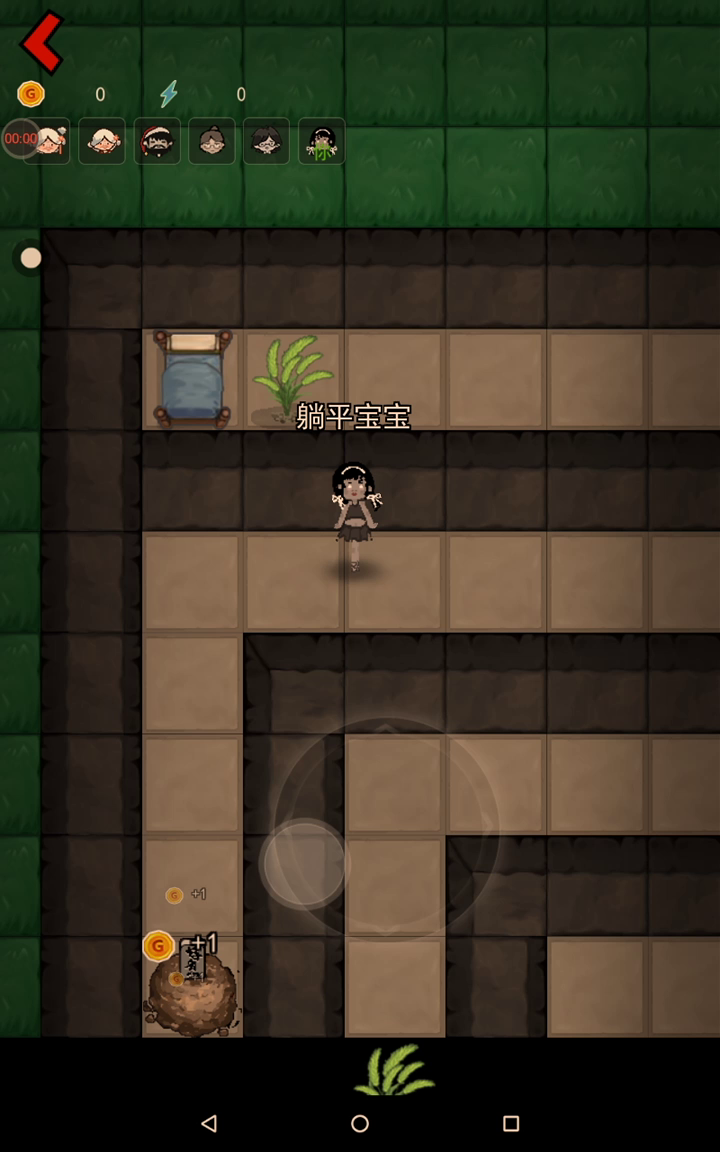Select the gray-bun granny avatar with glasses
Image resolution: width=720 pixels, height=1152 pixels.
[x=211, y=141]
